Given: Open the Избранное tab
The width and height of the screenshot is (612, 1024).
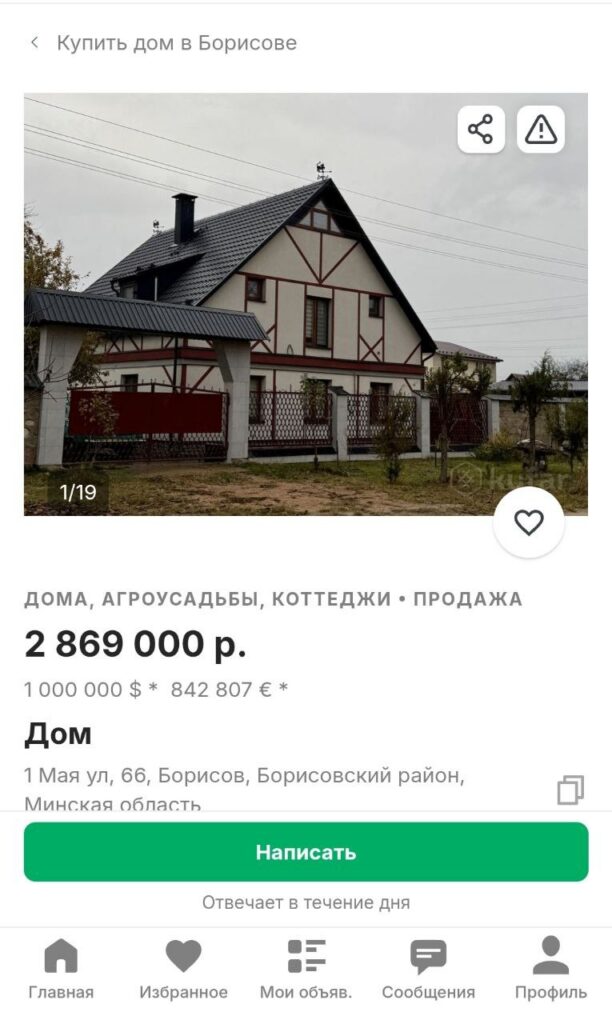Looking at the screenshot, I should pyautogui.click(x=183, y=969).
